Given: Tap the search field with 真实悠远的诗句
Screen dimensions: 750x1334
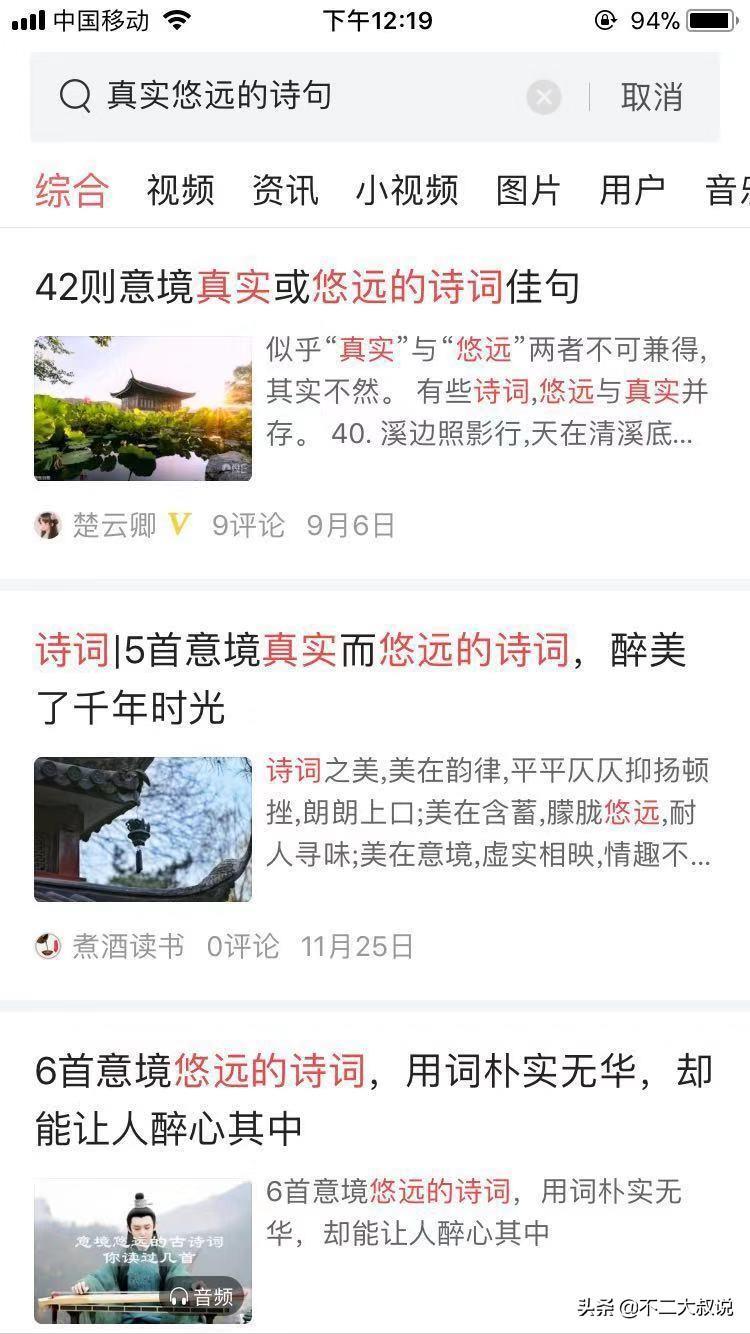Looking at the screenshot, I should tap(300, 97).
